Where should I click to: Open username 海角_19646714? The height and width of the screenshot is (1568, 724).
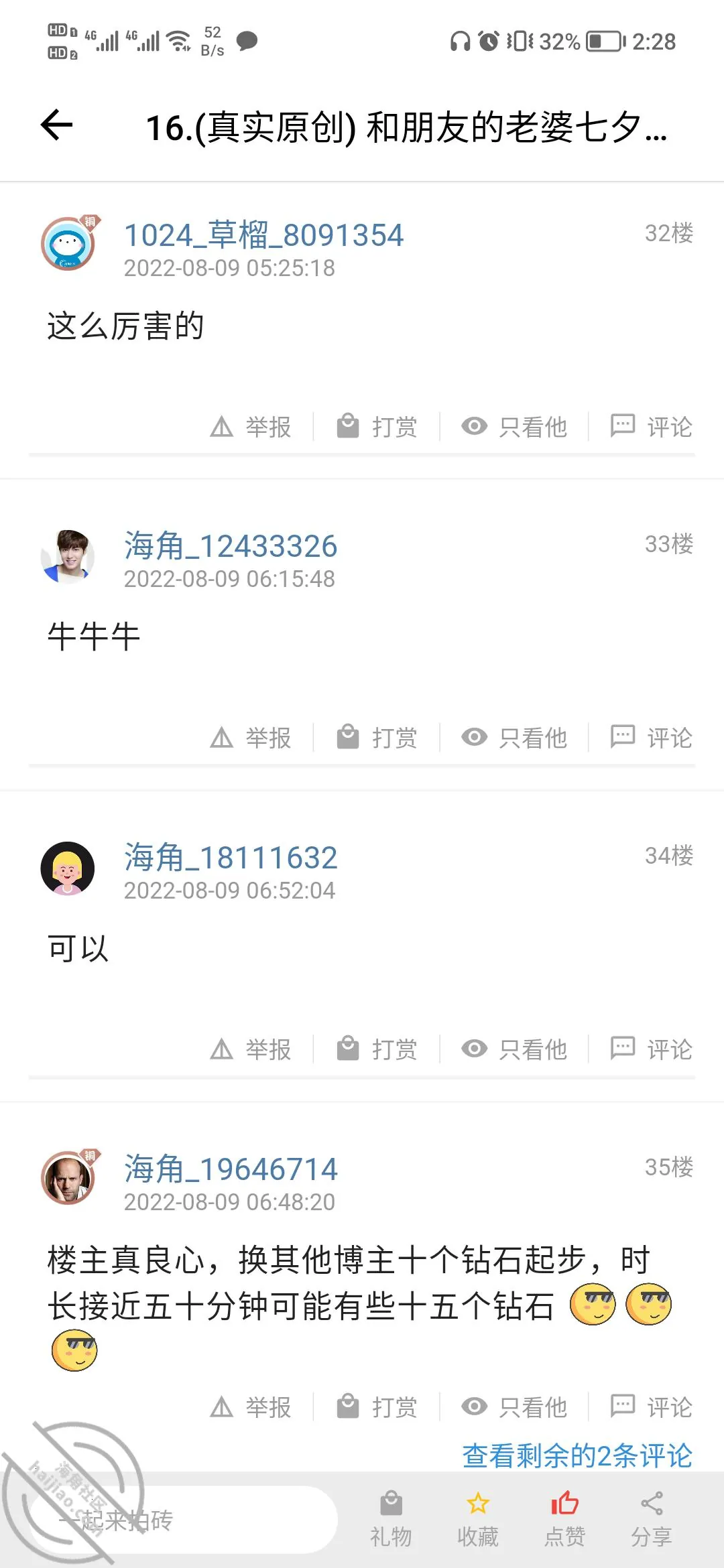231,1169
